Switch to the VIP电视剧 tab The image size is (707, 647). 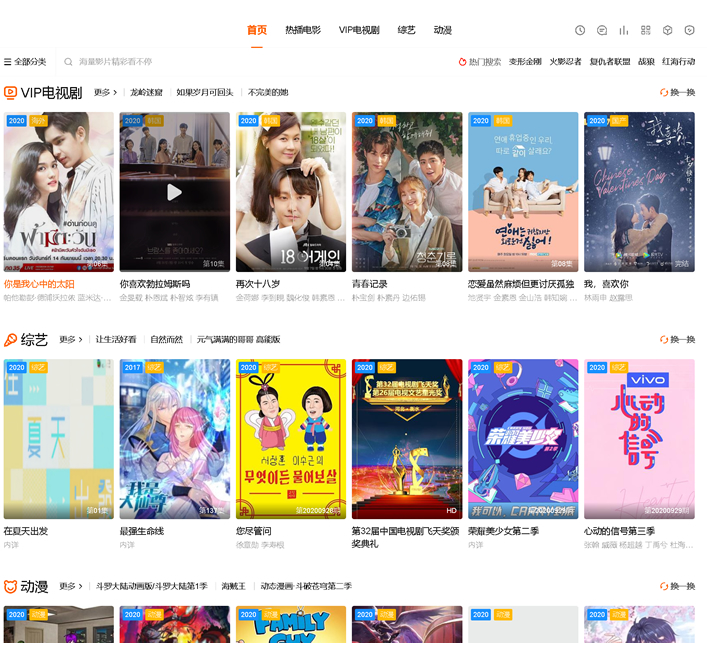click(x=359, y=30)
